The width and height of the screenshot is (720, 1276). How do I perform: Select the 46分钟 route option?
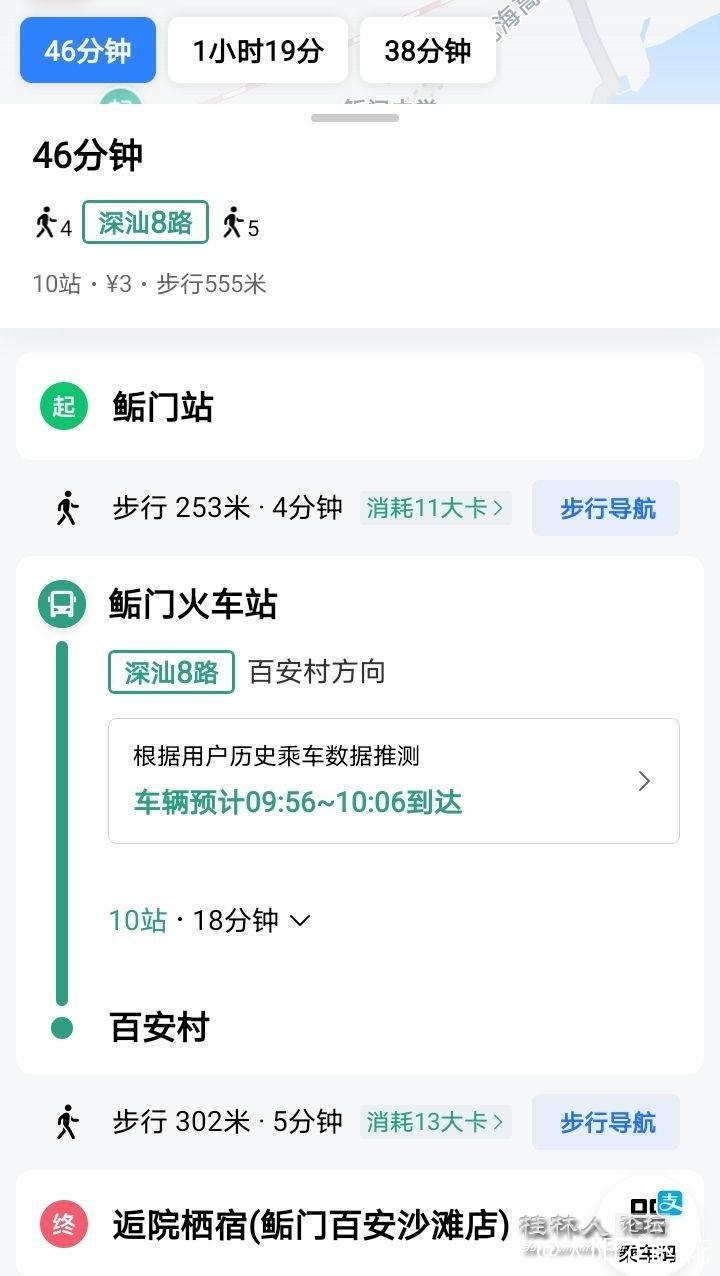point(88,50)
